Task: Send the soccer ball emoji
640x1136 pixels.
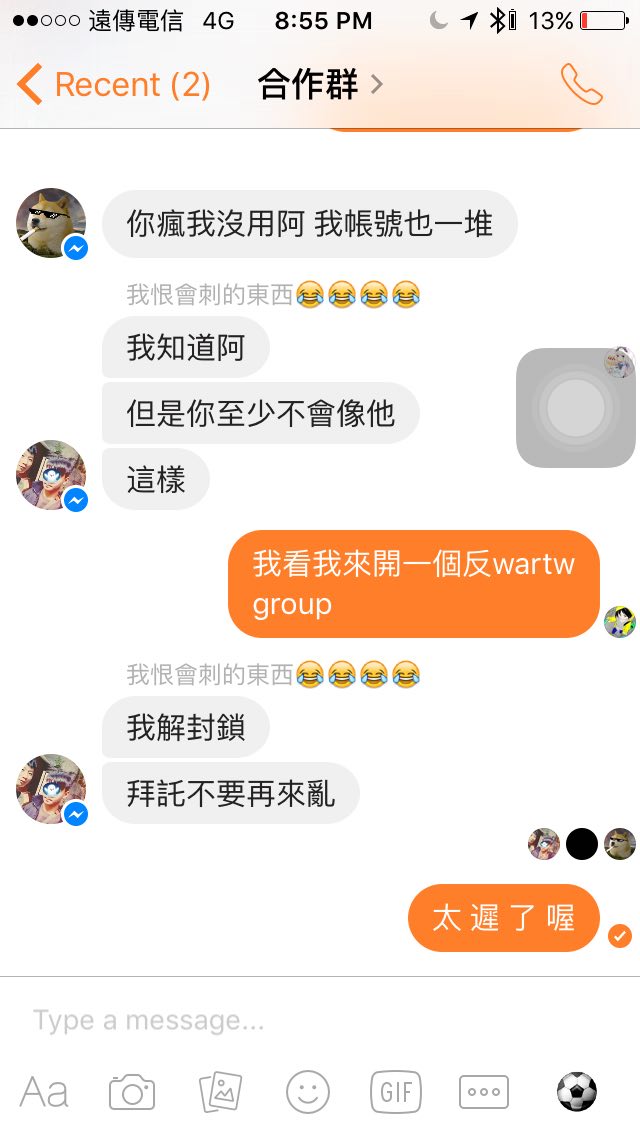Action: click(x=577, y=1092)
